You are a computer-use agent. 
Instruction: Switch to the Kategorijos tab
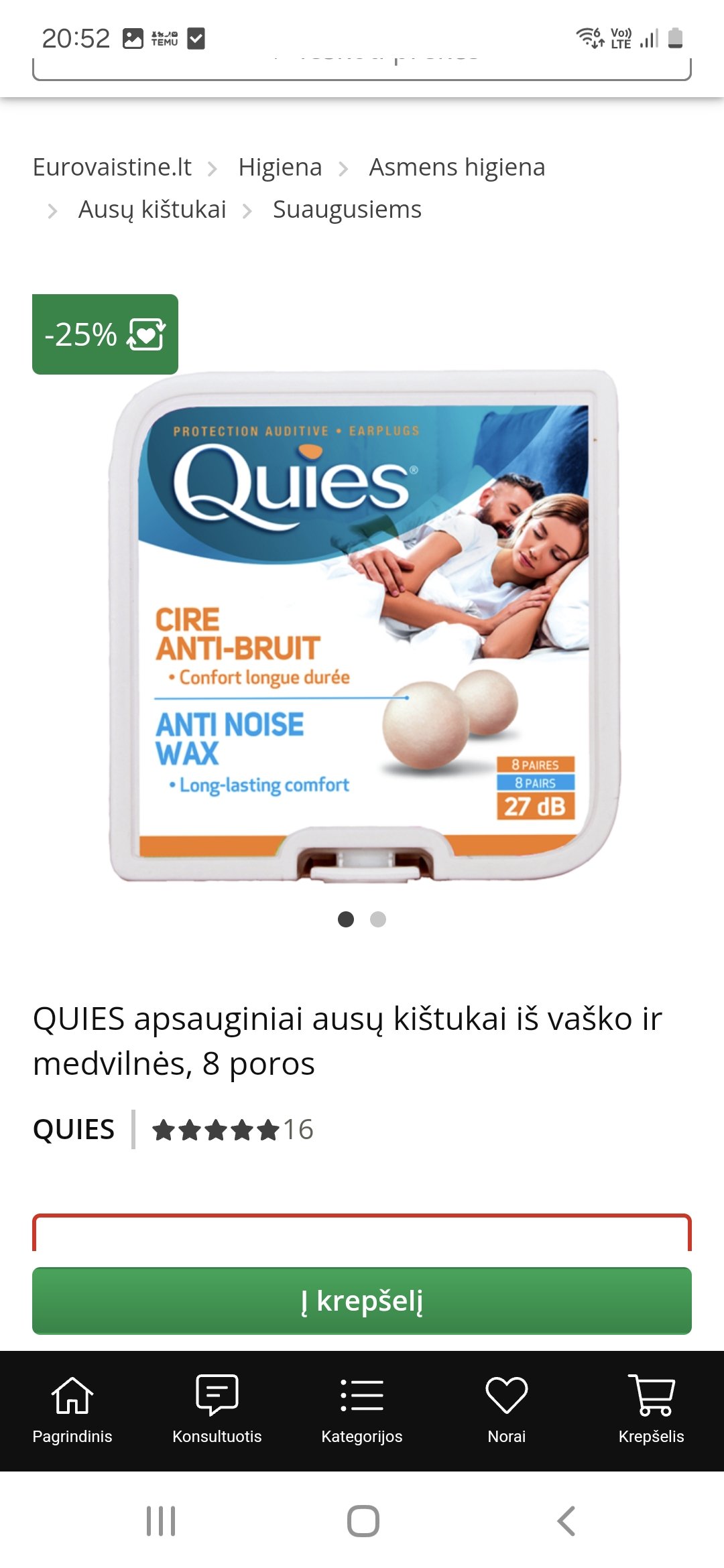coord(362,1410)
